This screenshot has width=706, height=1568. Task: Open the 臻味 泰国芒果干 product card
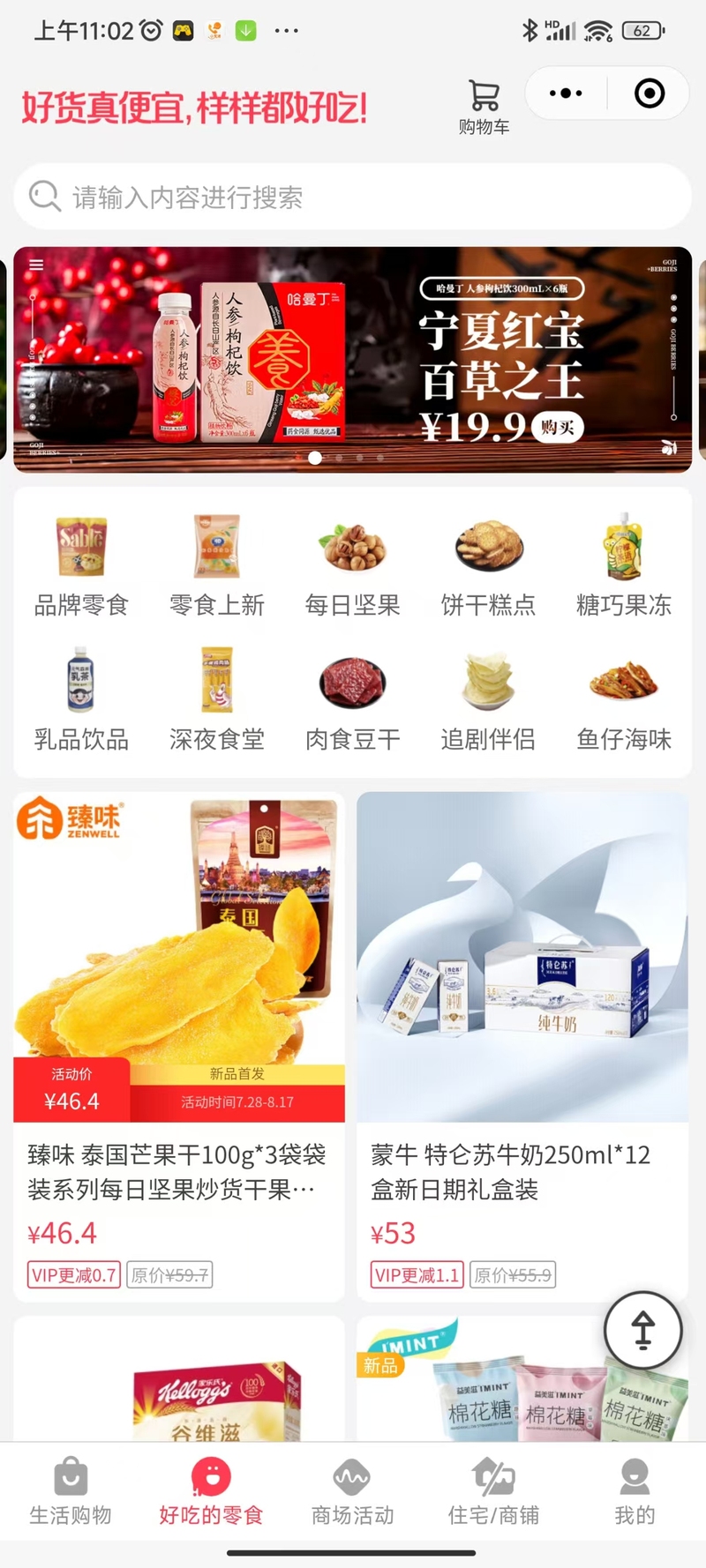179,1046
